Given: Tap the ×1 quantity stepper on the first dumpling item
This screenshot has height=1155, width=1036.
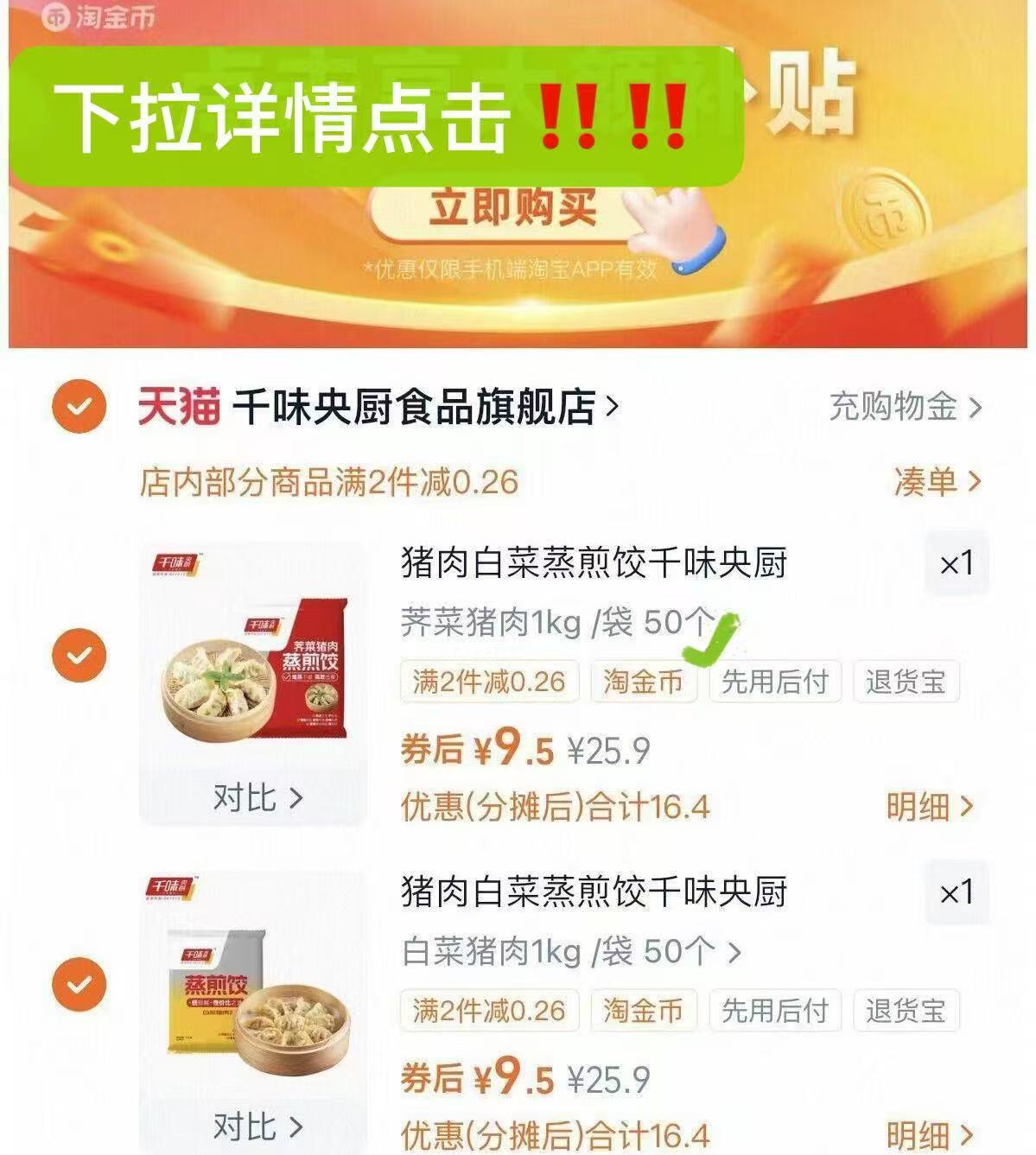Looking at the screenshot, I should click(x=954, y=563).
